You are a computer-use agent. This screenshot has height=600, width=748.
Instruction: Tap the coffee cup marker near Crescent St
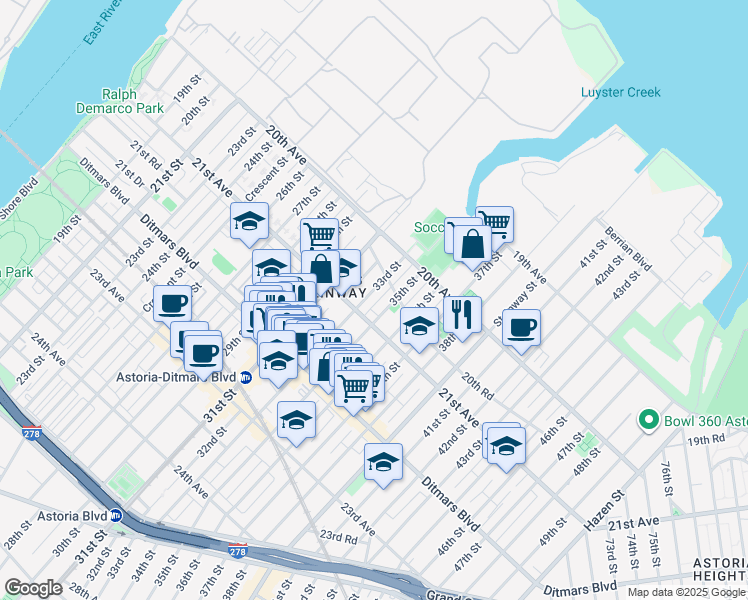(x=171, y=303)
